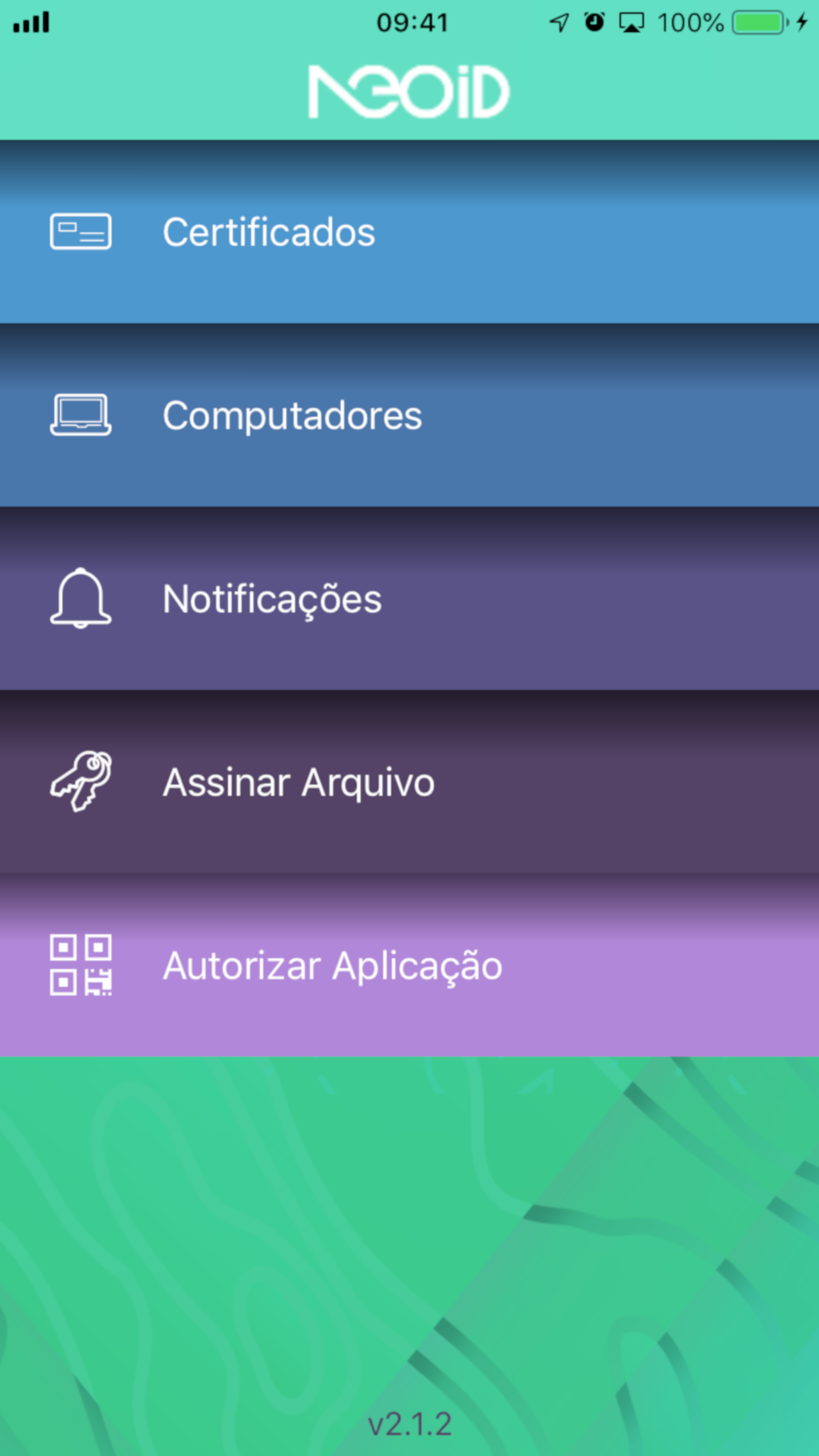Viewport: 819px width, 1456px height.
Task: Open the Notificações section
Action: (272, 599)
